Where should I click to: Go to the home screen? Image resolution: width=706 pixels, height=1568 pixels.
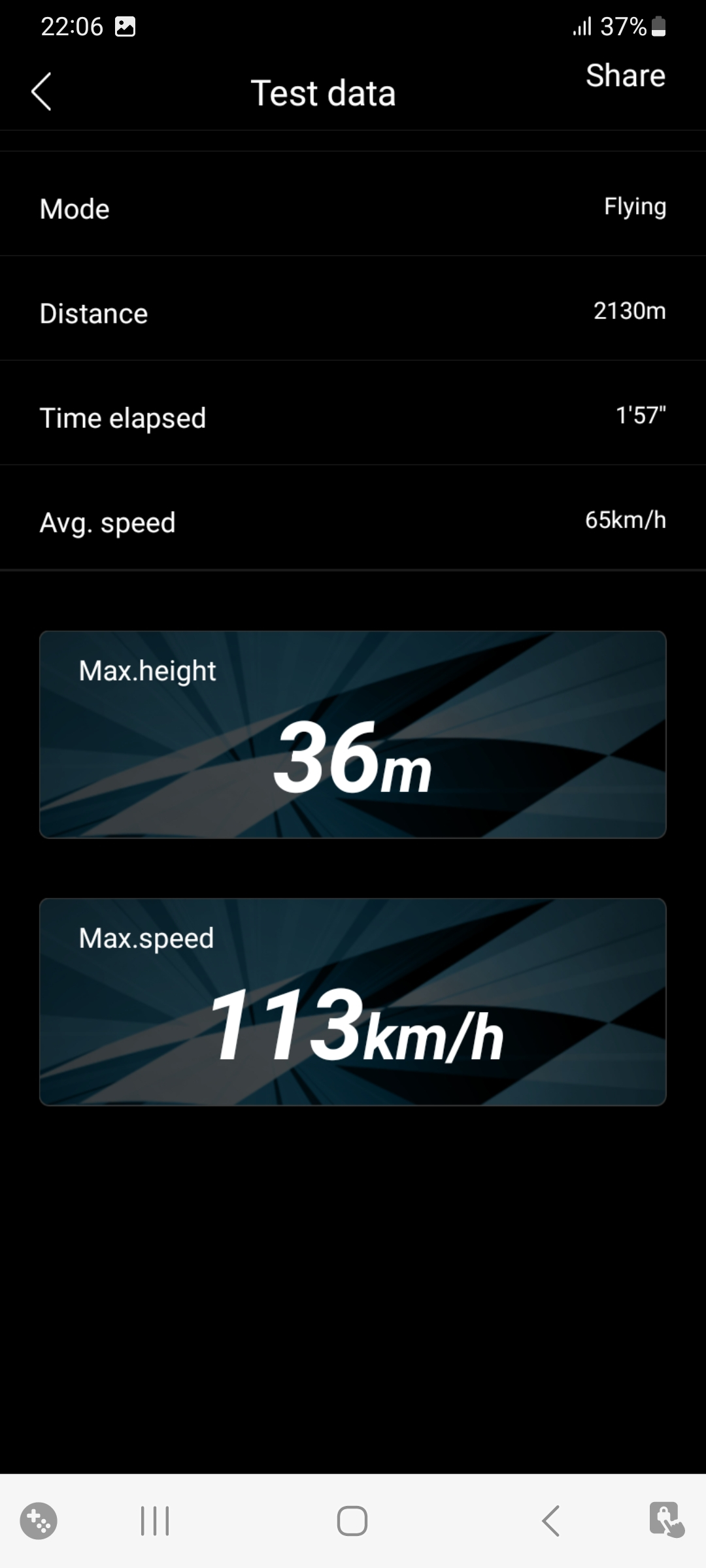tap(352, 1521)
